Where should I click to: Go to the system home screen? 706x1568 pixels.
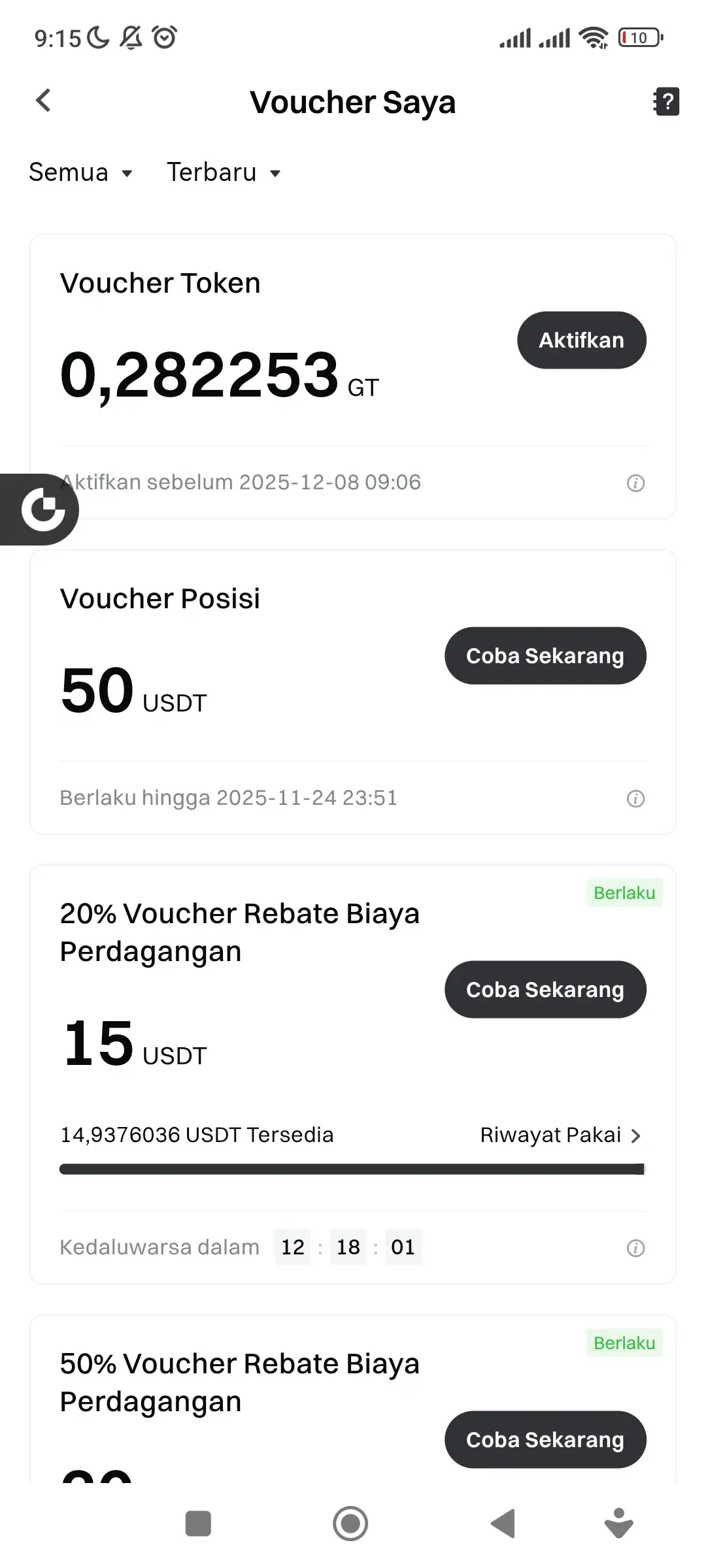[x=350, y=1524]
